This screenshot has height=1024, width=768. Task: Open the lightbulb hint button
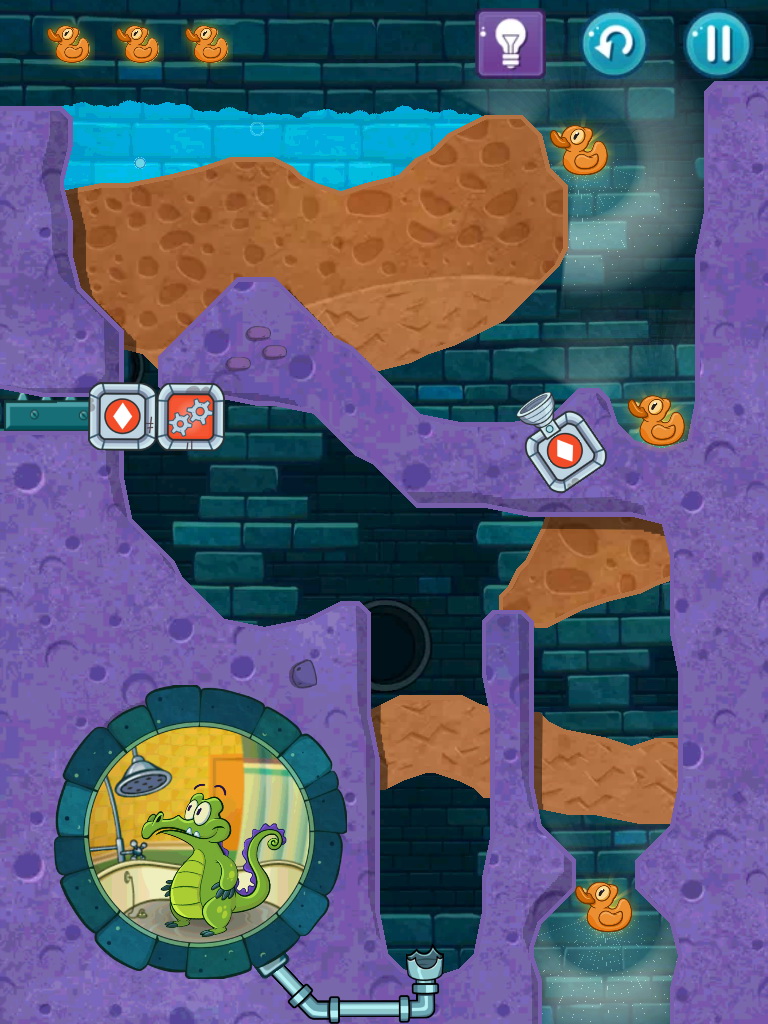[510, 44]
